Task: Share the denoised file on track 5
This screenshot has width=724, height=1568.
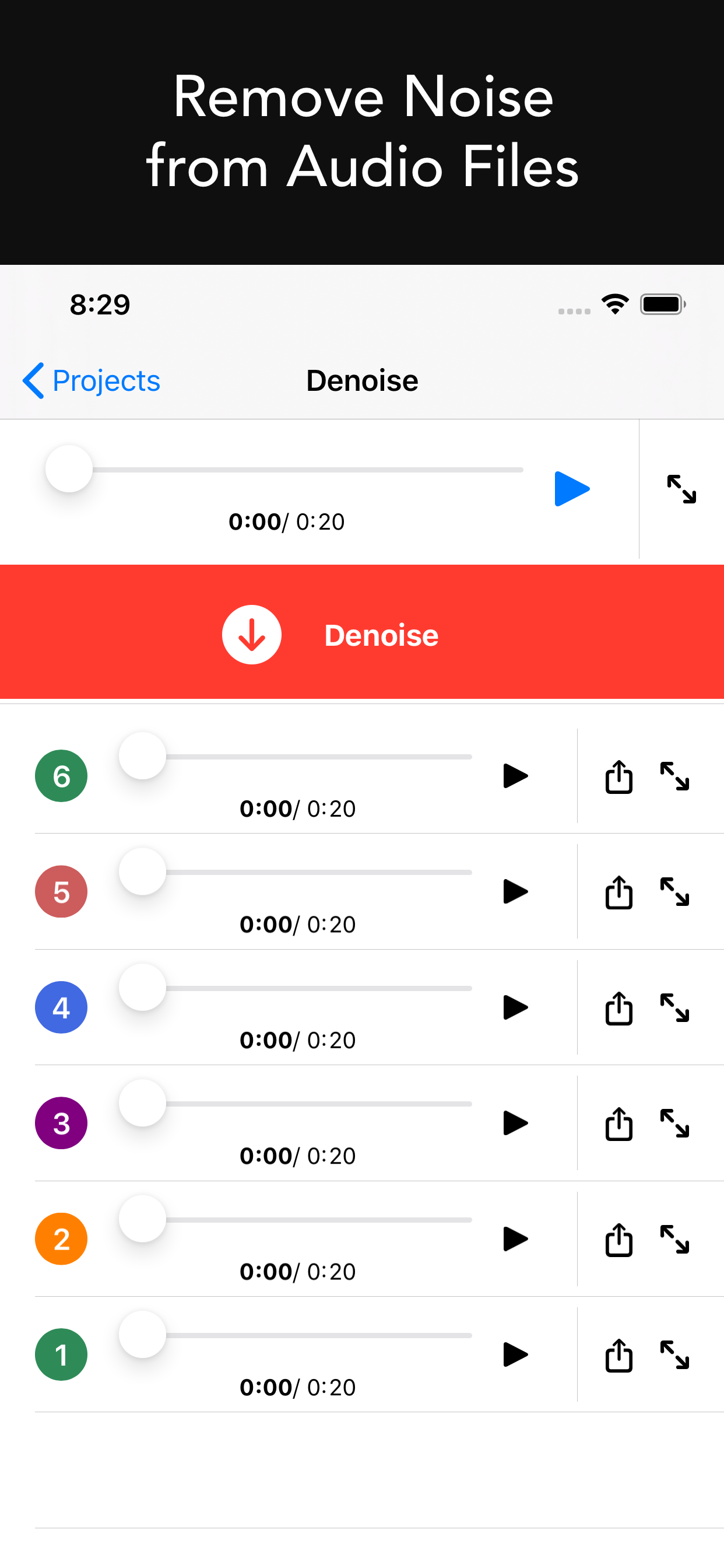Action: tap(618, 892)
